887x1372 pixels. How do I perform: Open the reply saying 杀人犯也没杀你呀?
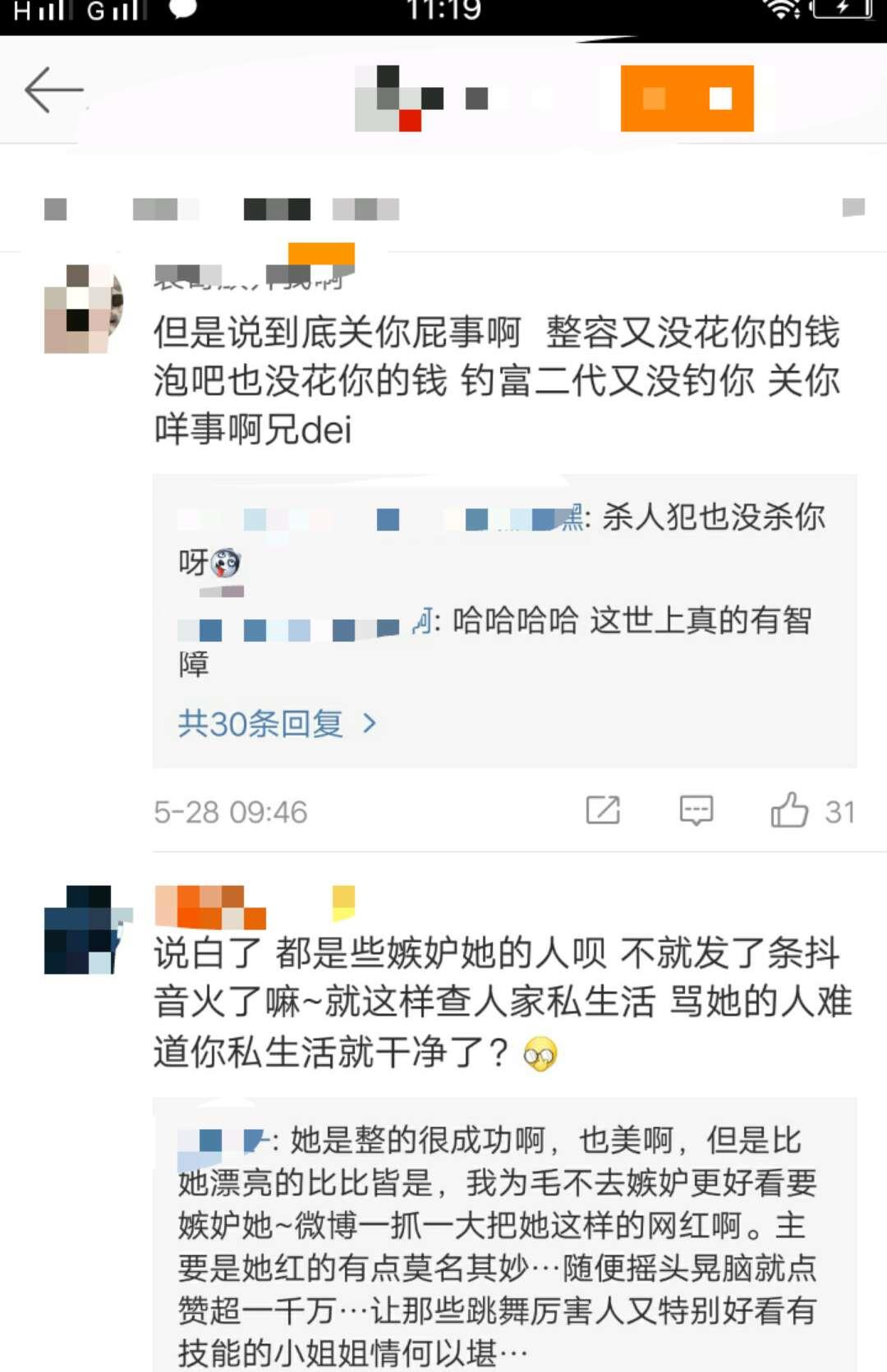(503, 539)
